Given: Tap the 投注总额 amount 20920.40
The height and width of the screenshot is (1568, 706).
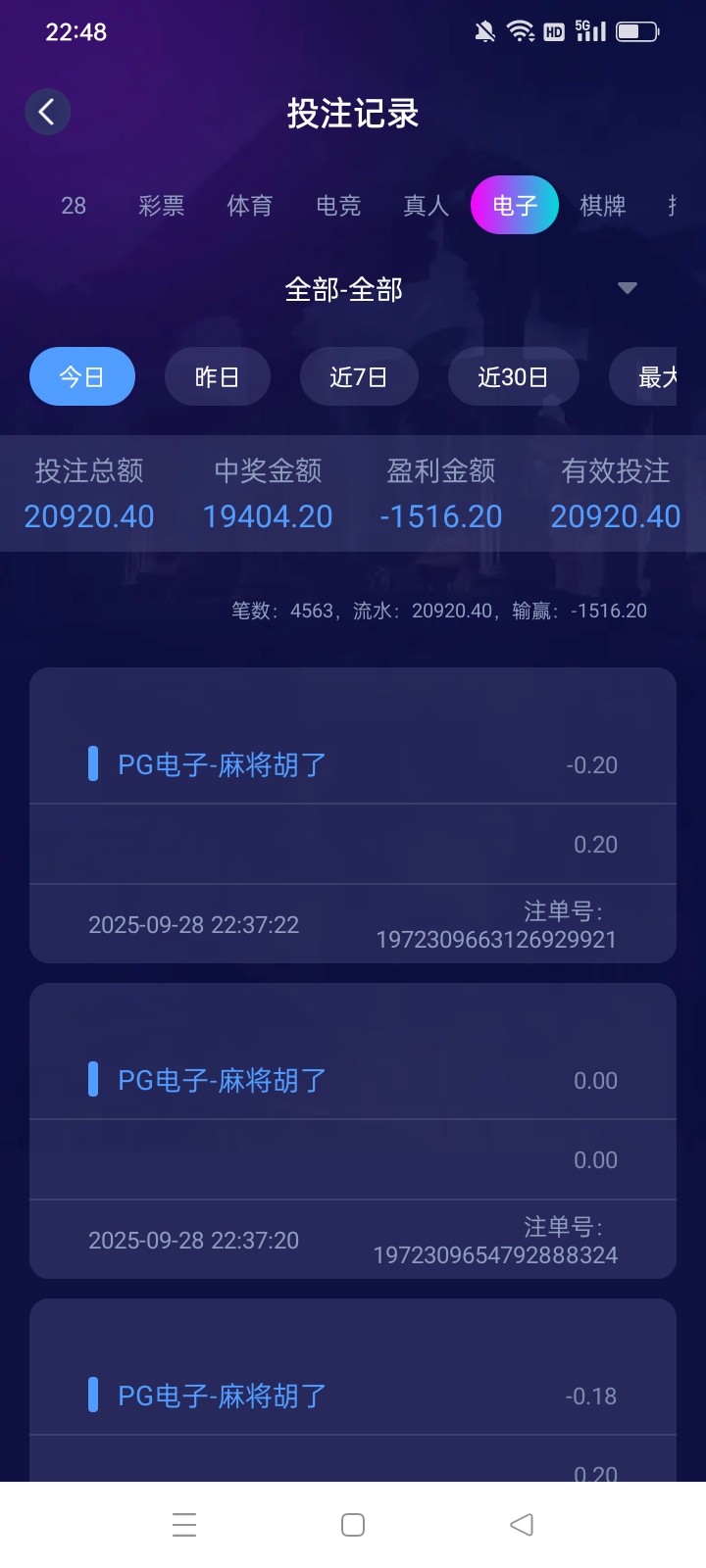Looking at the screenshot, I should pyautogui.click(x=88, y=515).
